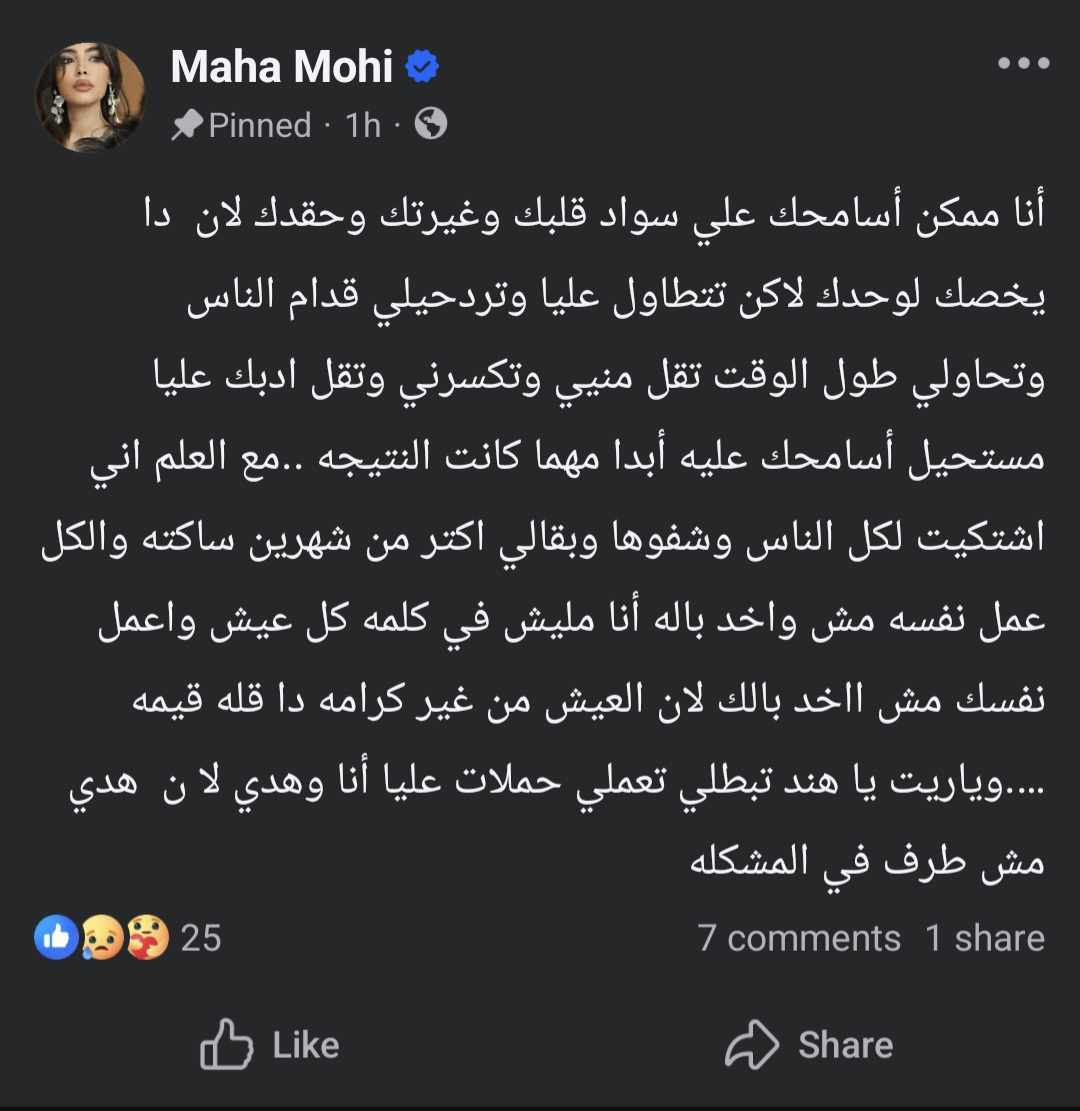The height and width of the screenshot is (1111, 1080).
Task: Like Maha Mohi's post
Action: click(x=270, y=1045)
